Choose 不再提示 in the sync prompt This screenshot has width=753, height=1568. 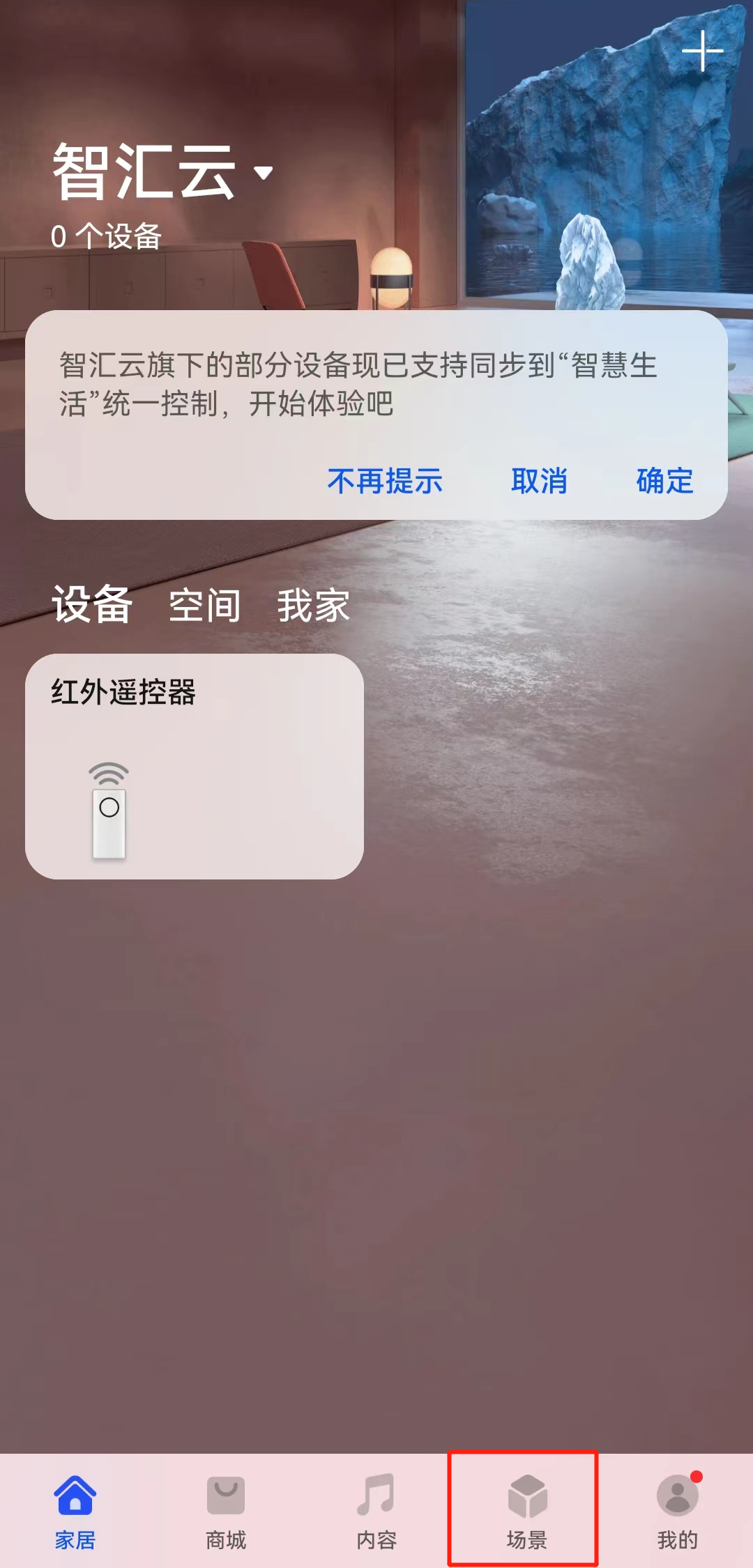click(x=385, y=481)
